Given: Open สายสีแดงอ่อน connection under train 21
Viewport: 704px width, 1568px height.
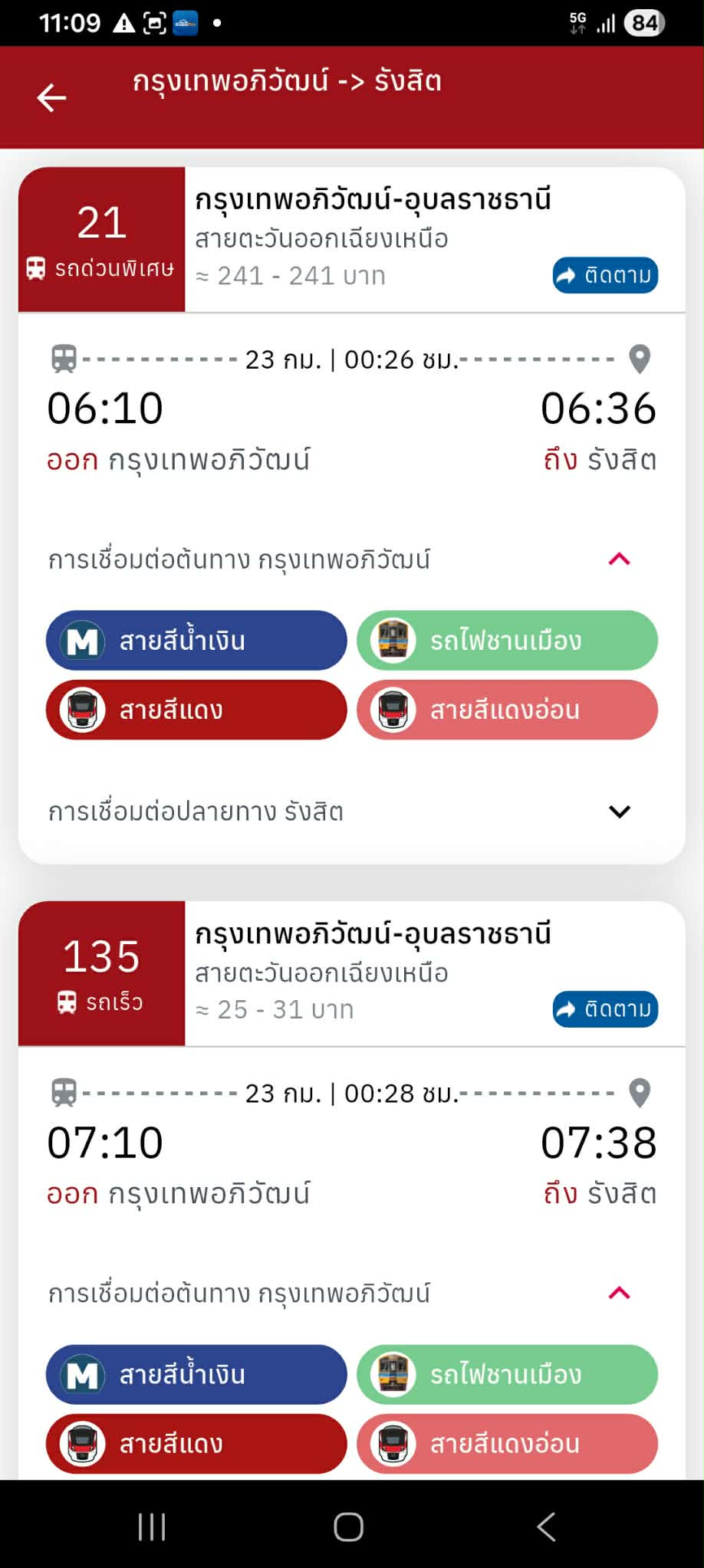Looking at the screenshot, I should (507, 710).
